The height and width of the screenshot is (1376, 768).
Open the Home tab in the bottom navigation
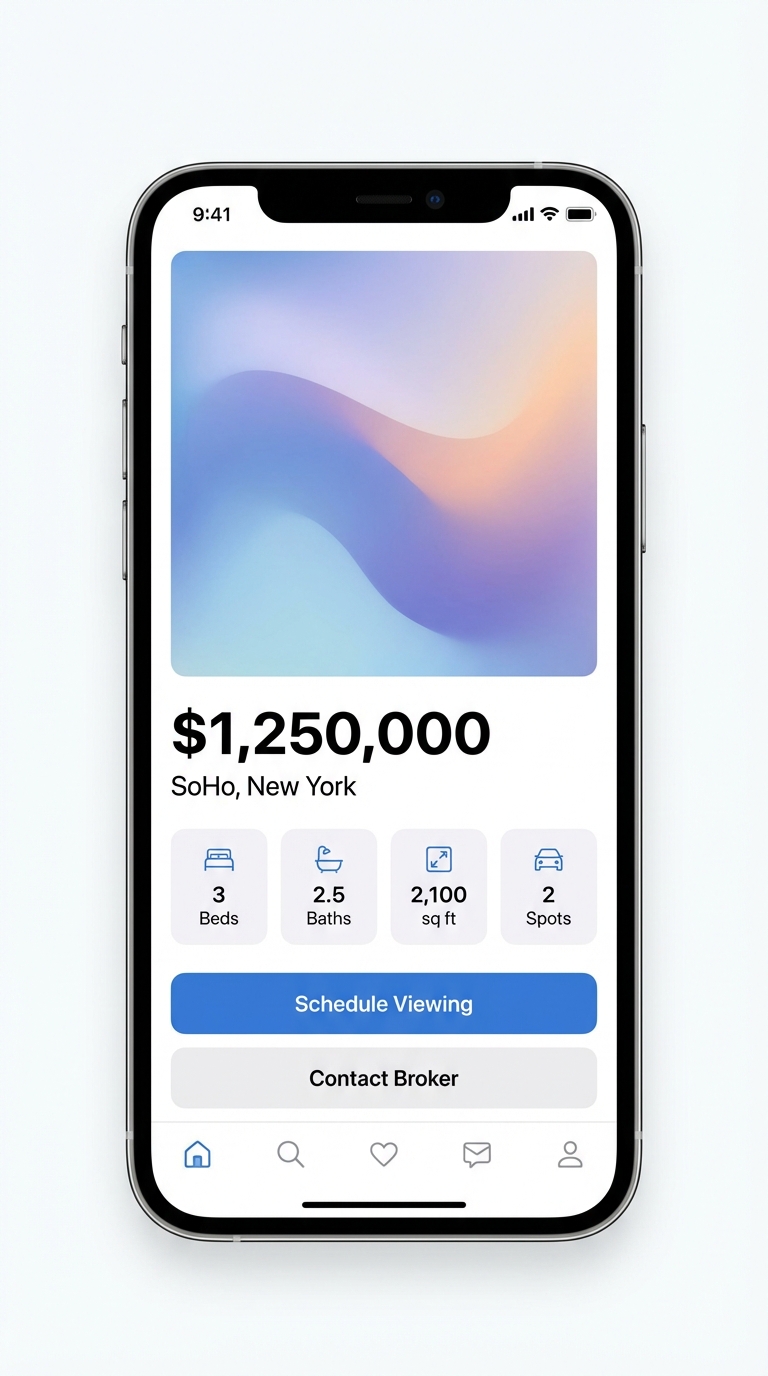(197, 1155)
